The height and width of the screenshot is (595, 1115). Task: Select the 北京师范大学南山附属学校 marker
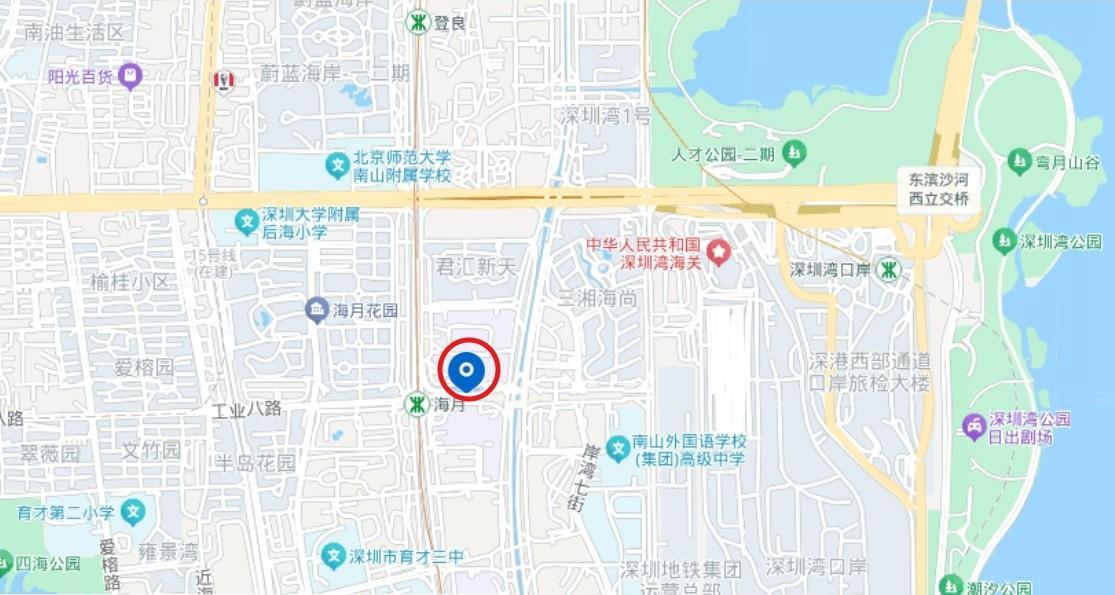coord(338,163)
